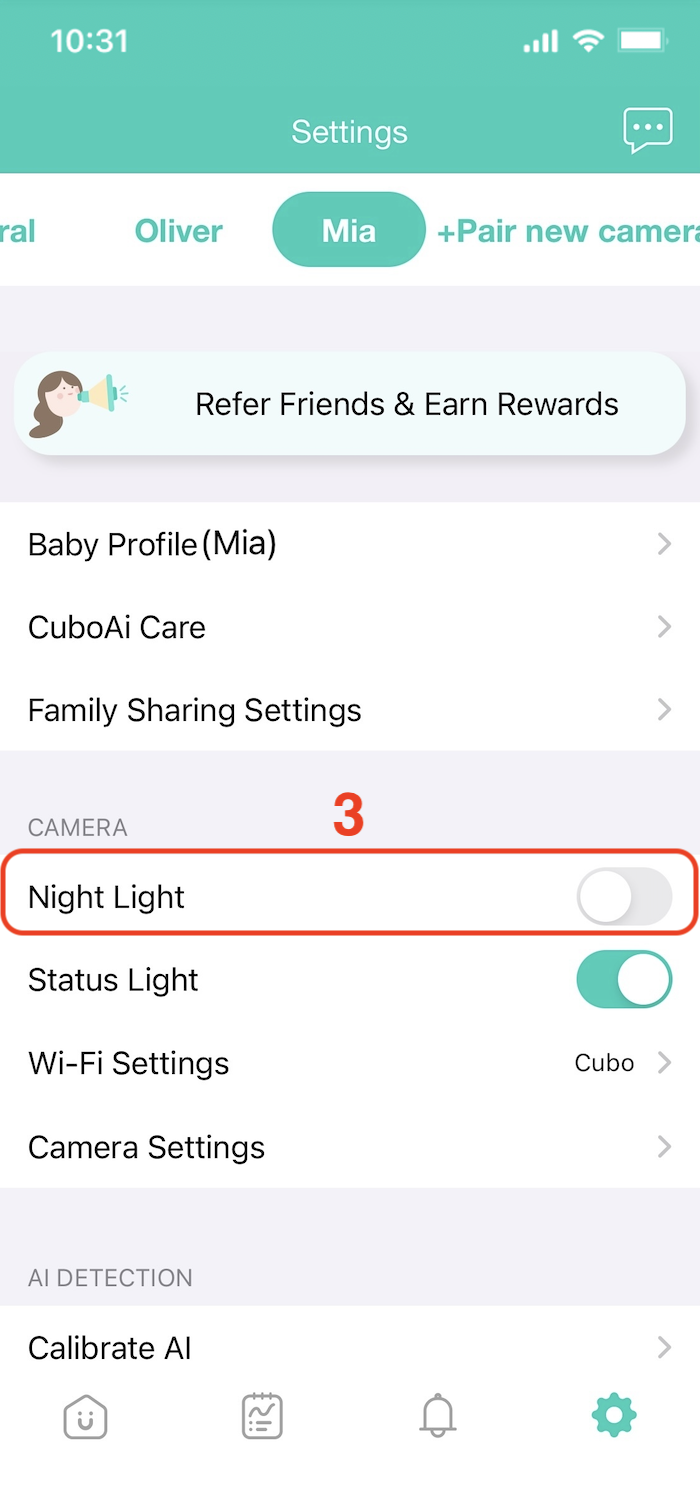Select the Mia camera tab
This screenshot has width=700, height=1494.
(x=349, y=231)
